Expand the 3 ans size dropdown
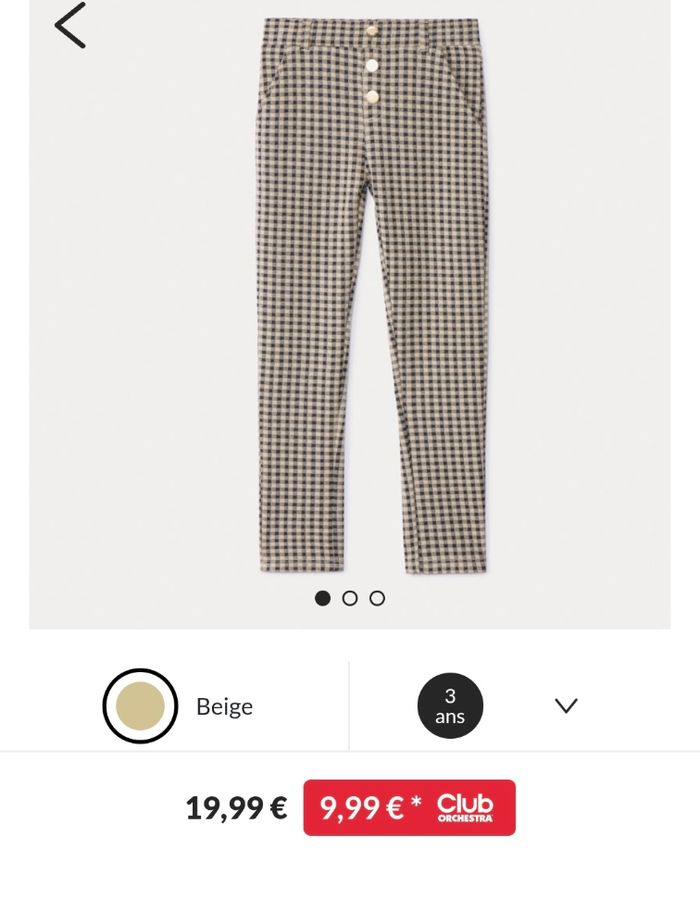This screenshot has width=700, height=898. [x=565, y=706]
